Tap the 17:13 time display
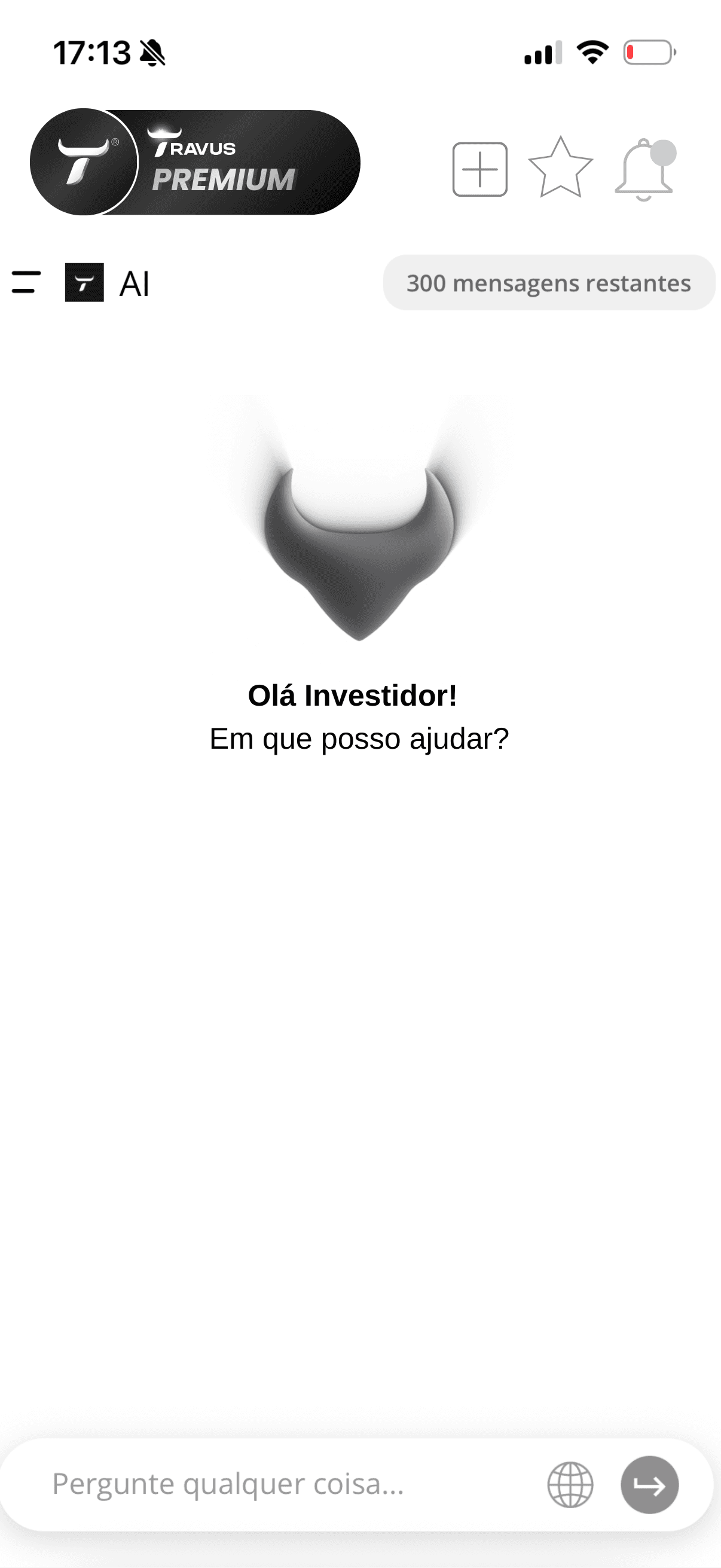 [91, 52]
